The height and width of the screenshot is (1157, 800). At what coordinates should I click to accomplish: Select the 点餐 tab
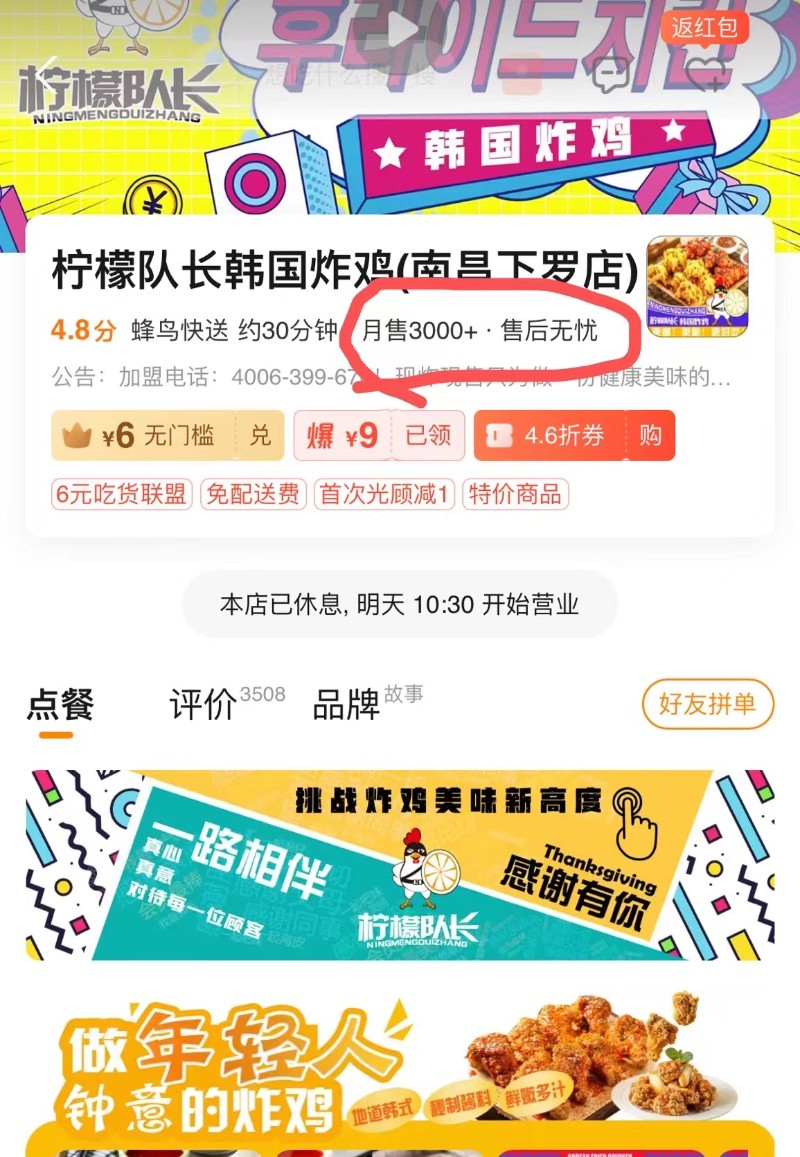(x=60, y=705)
